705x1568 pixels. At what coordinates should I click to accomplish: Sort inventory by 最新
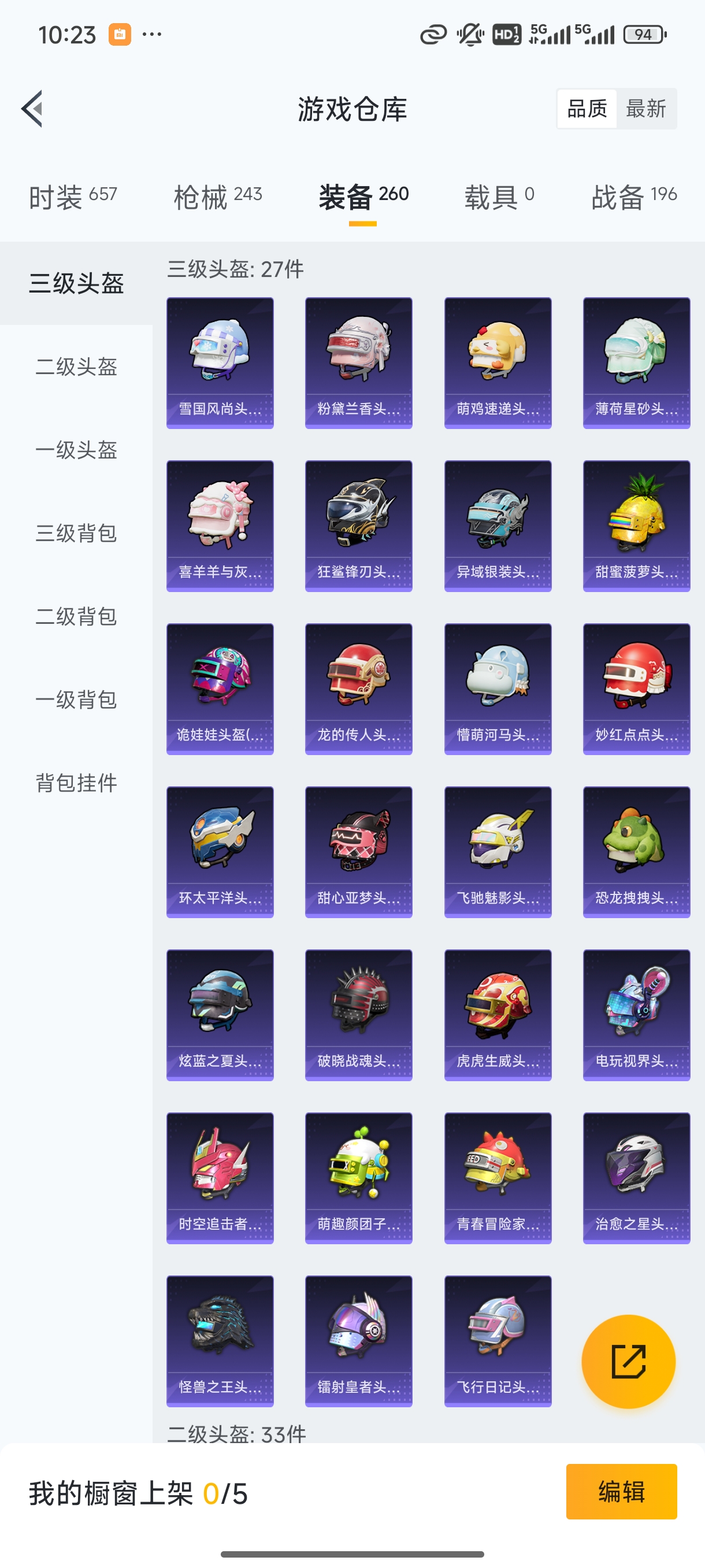pyautogui.click(x=645, y=109)
